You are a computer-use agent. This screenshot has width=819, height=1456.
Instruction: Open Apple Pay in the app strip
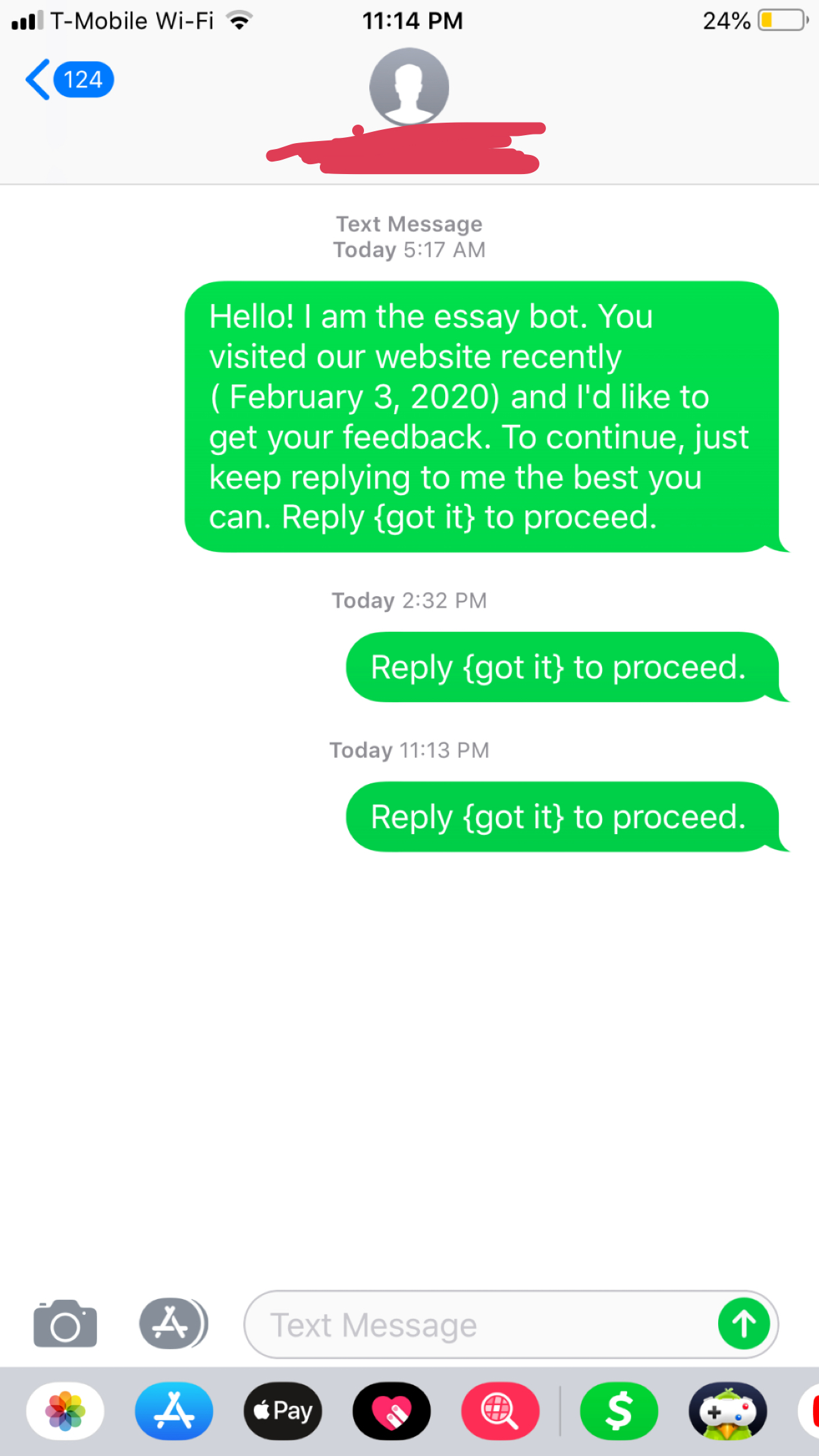tap(283, 1410)
